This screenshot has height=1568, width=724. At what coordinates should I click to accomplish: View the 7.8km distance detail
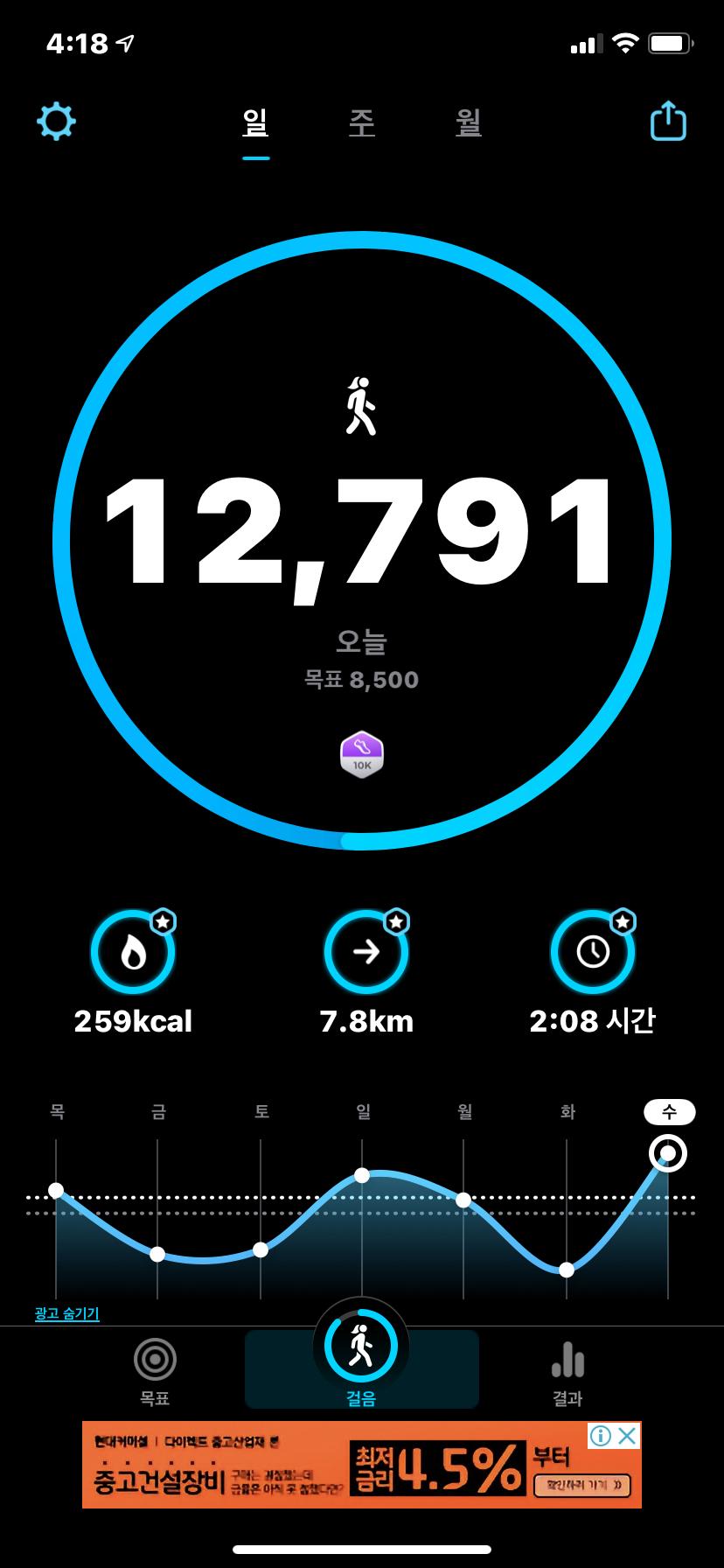[366, 953]
